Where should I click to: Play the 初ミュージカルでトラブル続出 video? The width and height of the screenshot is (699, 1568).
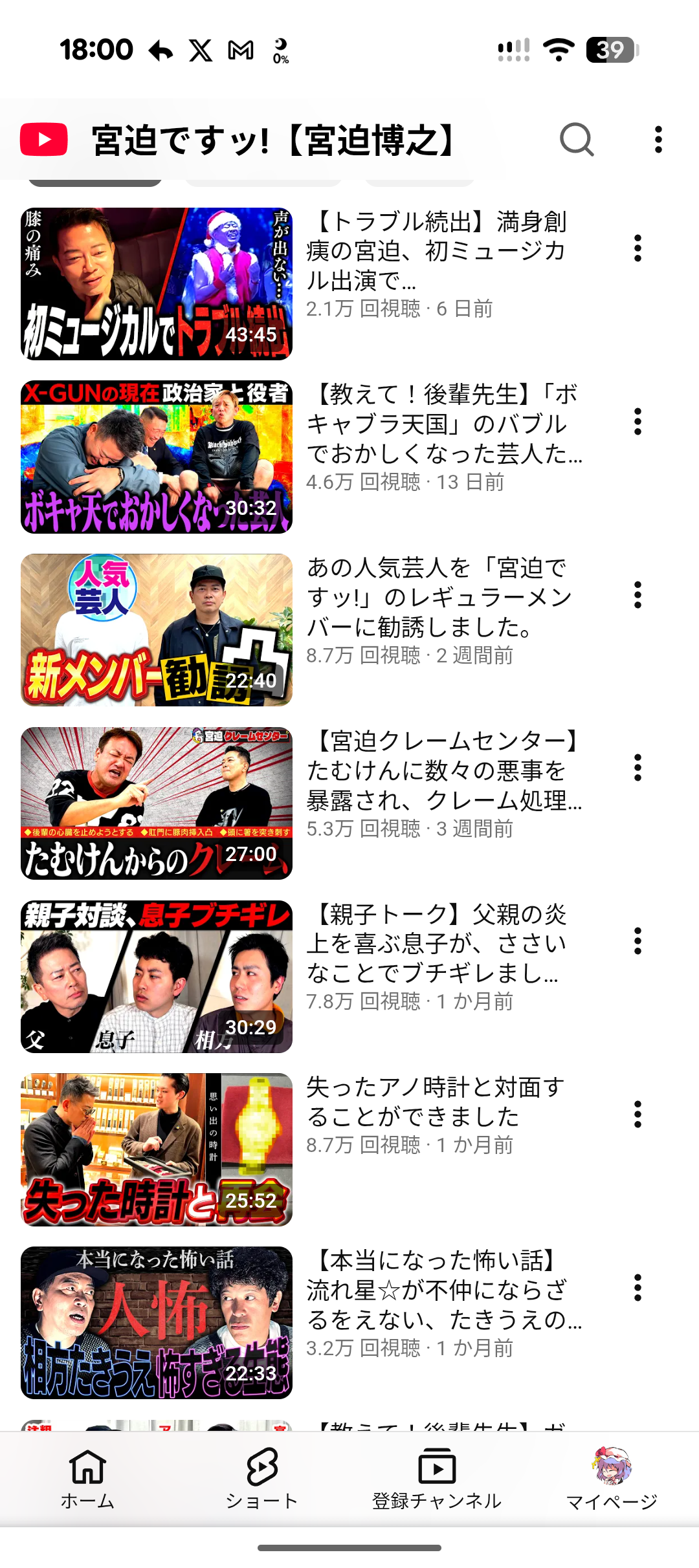tap(157, 283)
